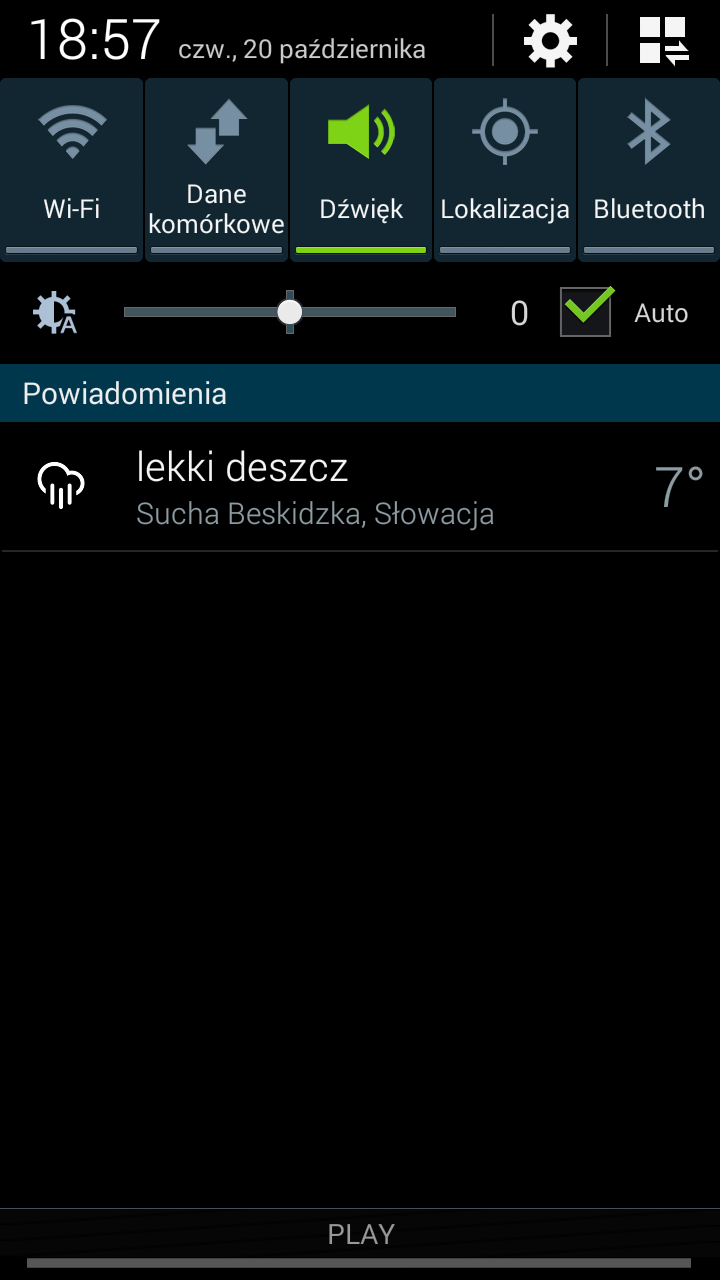720x1280 pixels.
Task: Expand the full quick settings grid
Action: [x=664, y=41]
